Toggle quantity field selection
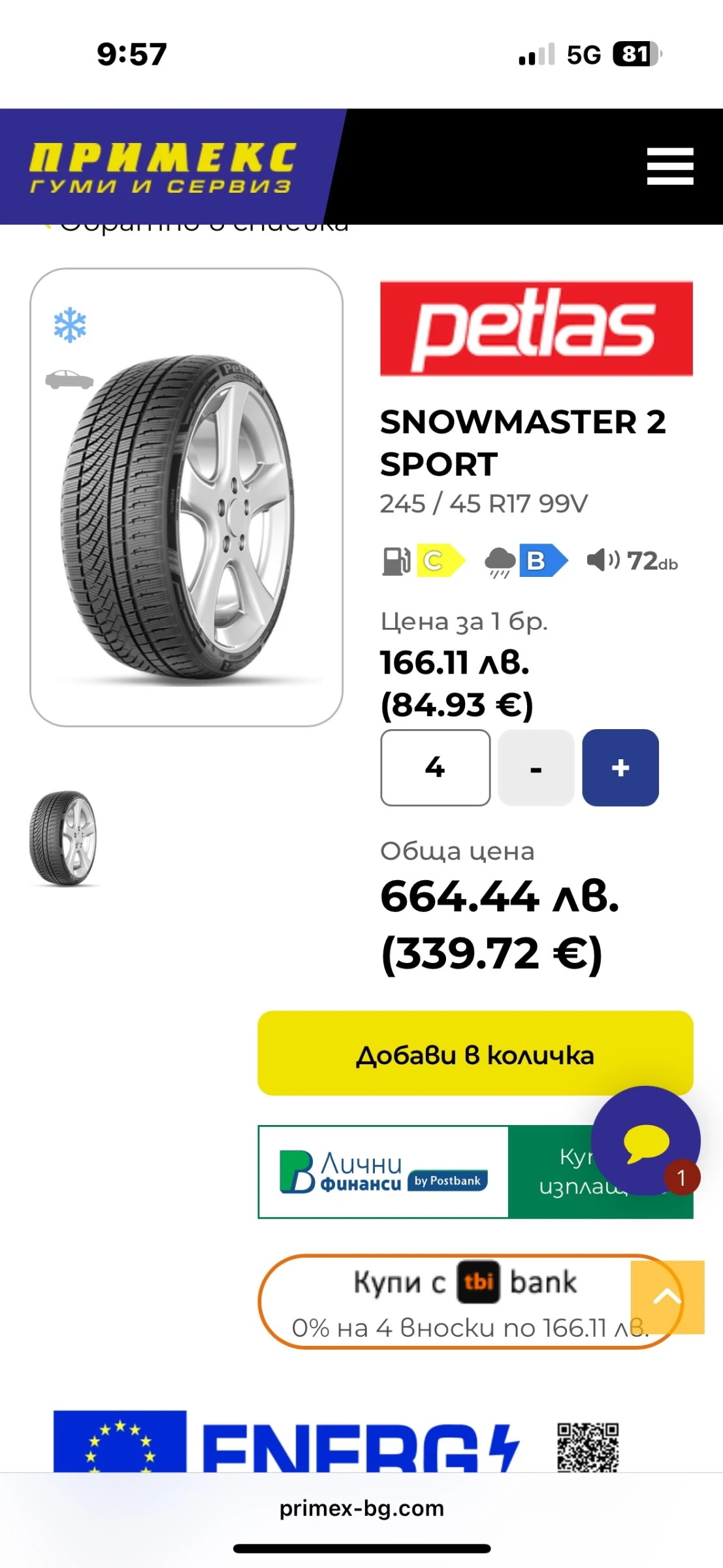This screenshot has height=1568, width=723. [435, 768]
